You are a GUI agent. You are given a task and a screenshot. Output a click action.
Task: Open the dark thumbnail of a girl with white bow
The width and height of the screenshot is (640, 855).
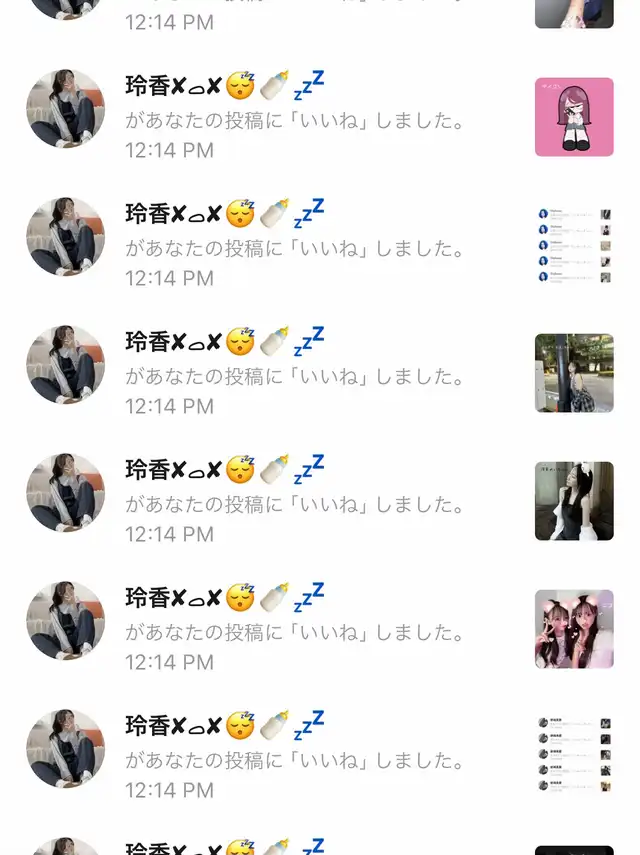[574, 501]
